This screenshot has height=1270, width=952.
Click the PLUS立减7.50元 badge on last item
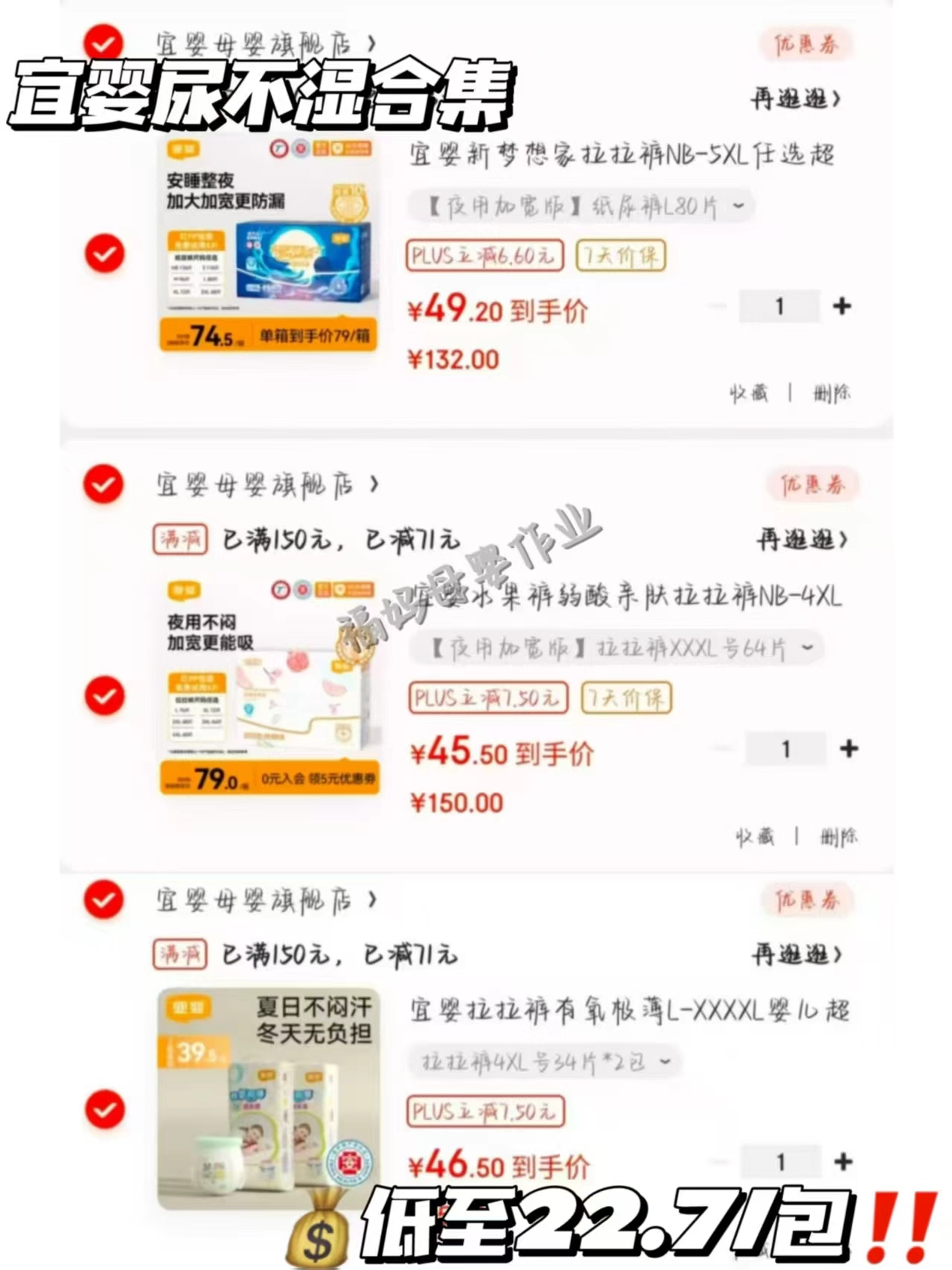485,1110
